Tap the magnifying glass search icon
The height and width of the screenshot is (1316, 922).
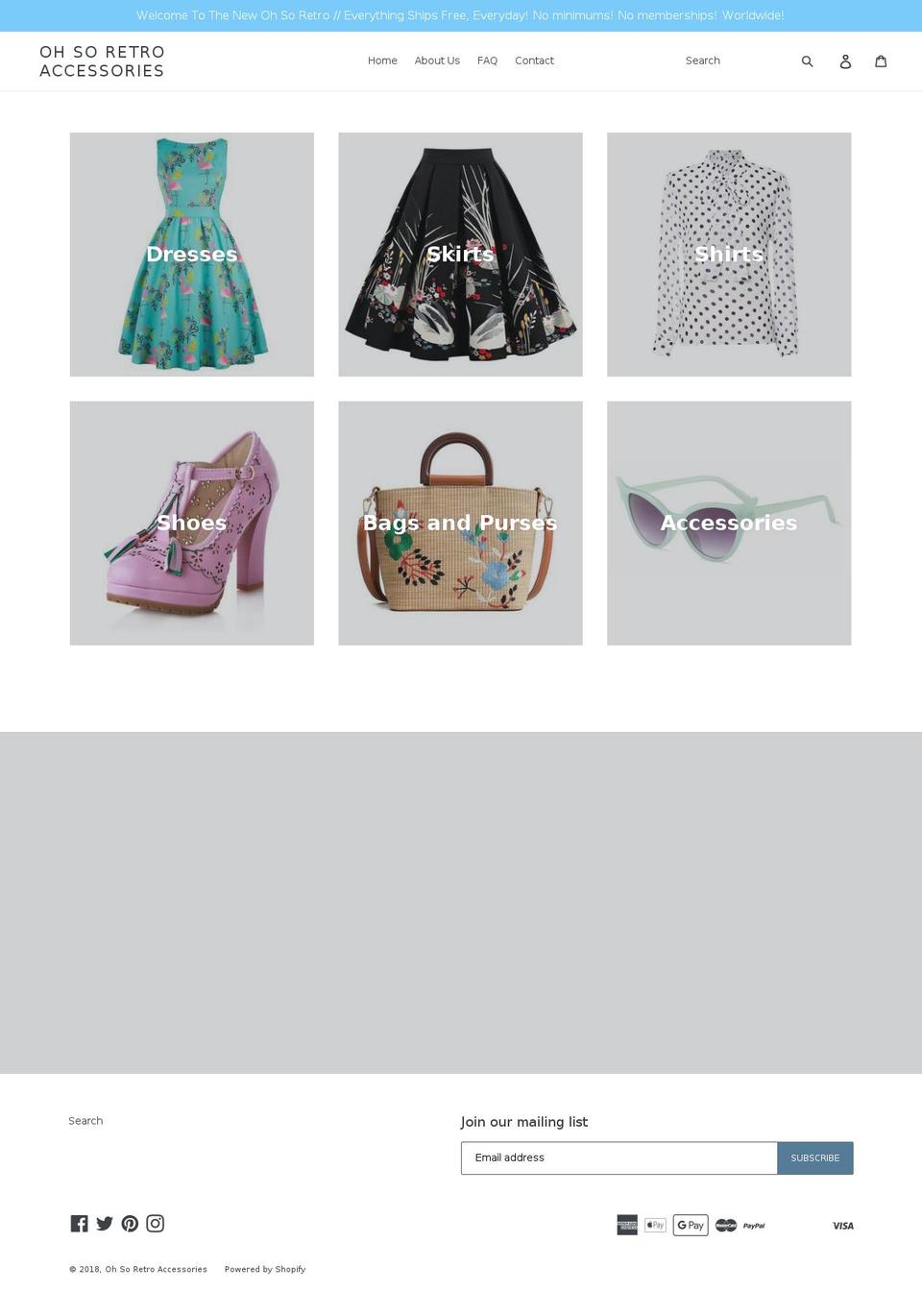(x=807, y=61)
